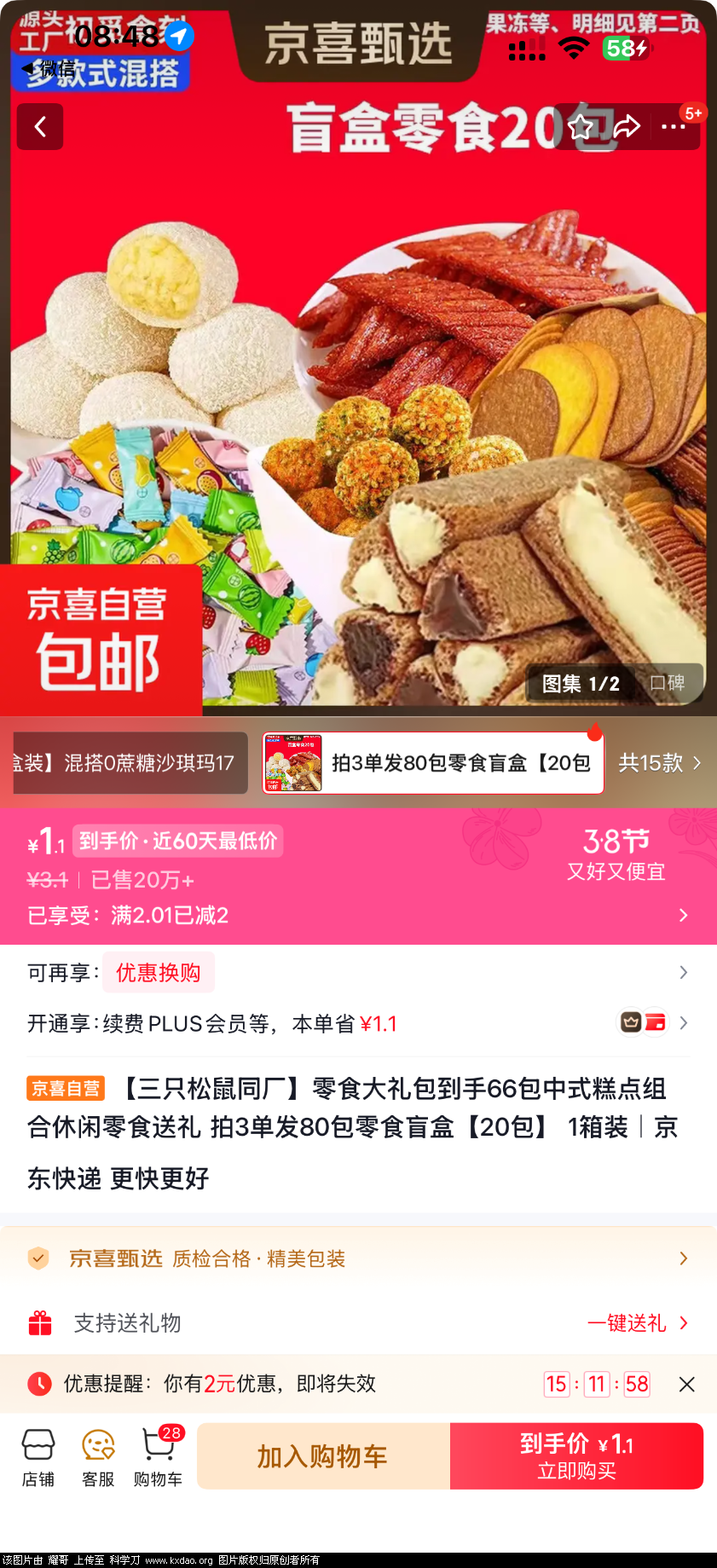This screenshot has width=717, height=1568.
Task: Open the PLUS membership savings row
Action: 358,1023
